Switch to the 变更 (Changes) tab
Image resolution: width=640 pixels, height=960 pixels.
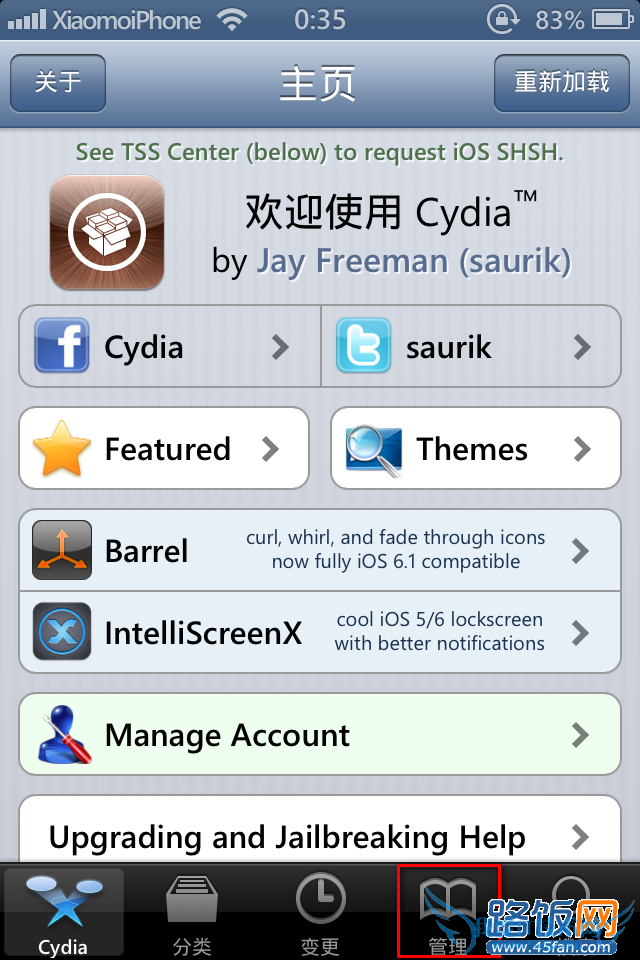pos(320,911)
